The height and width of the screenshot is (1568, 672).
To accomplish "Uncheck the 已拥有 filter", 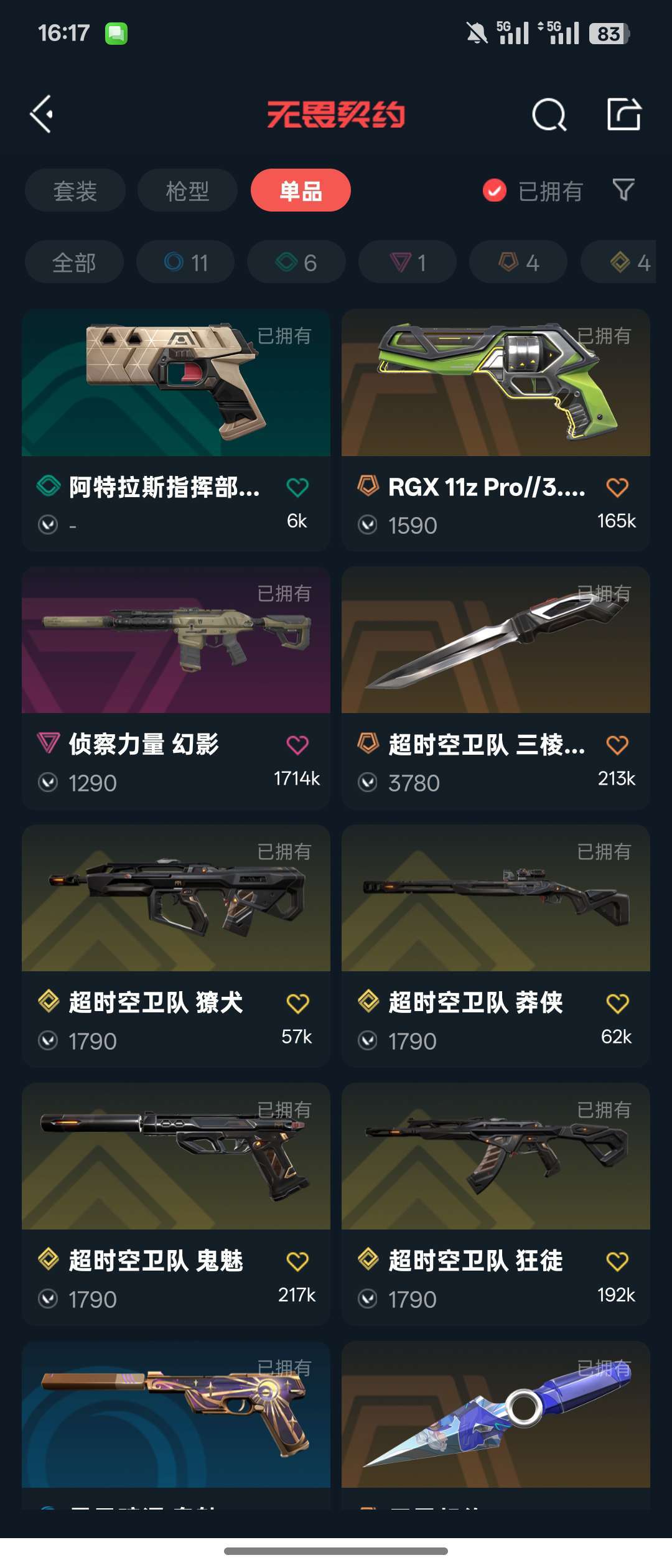I will click(495, 190).
